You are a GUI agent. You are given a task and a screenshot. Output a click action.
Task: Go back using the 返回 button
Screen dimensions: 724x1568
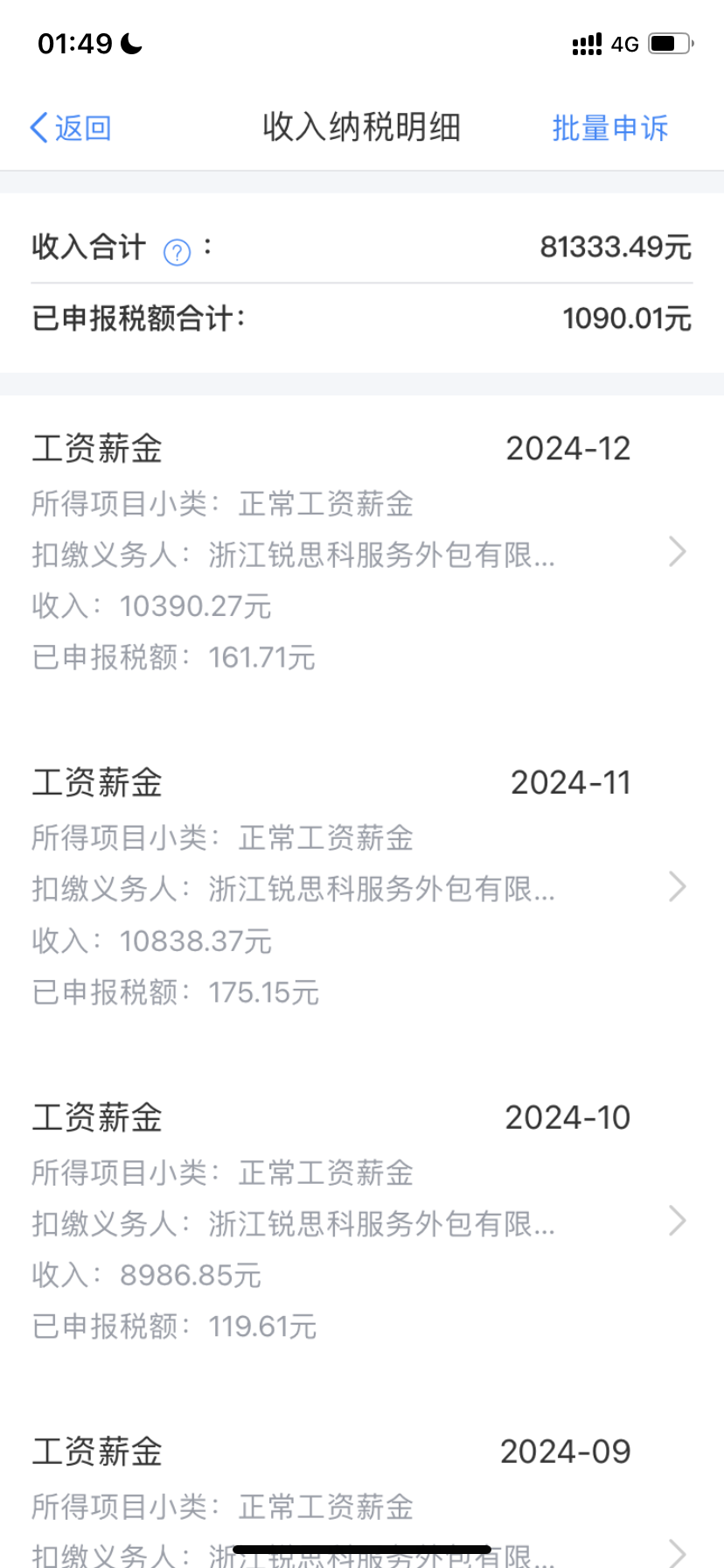coord(71,128)
